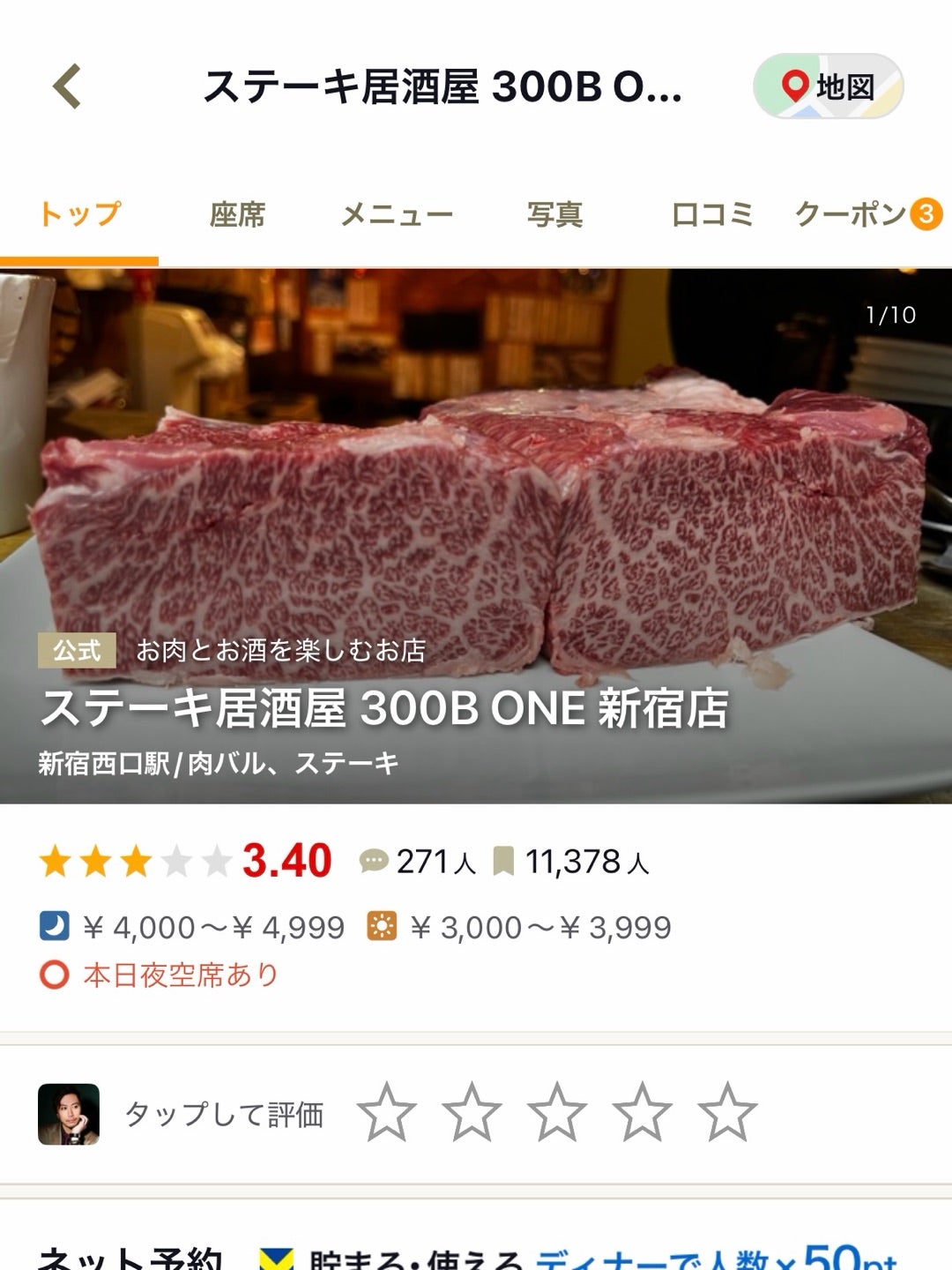
Task: Open the クーポン coupon tab
Action: tap(867, 214)
